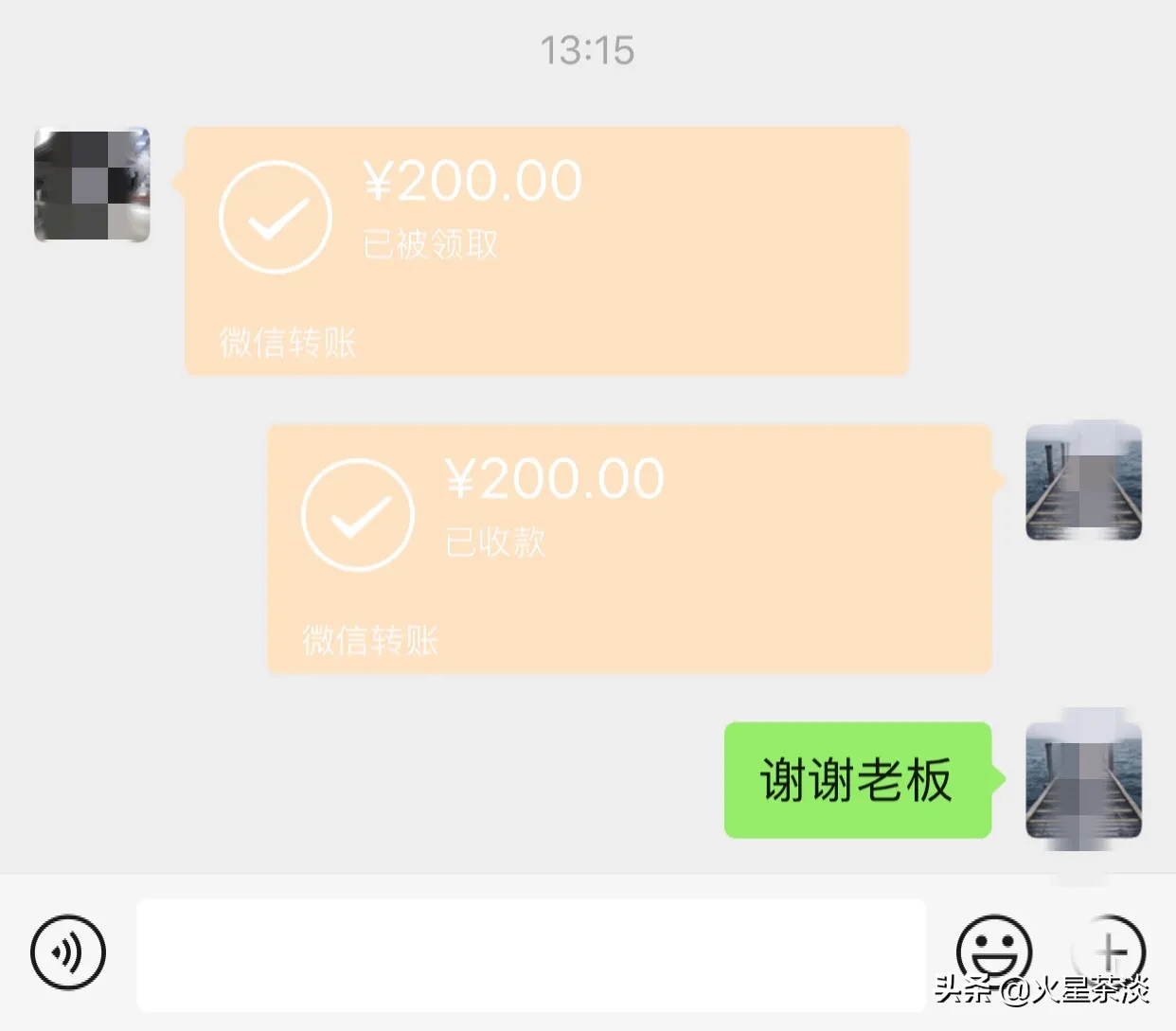Open the plus attachments menu
Image resolution: width=1176 pixels, height=1031 pixels.
pyautogui.click(x=1111, y=951)
